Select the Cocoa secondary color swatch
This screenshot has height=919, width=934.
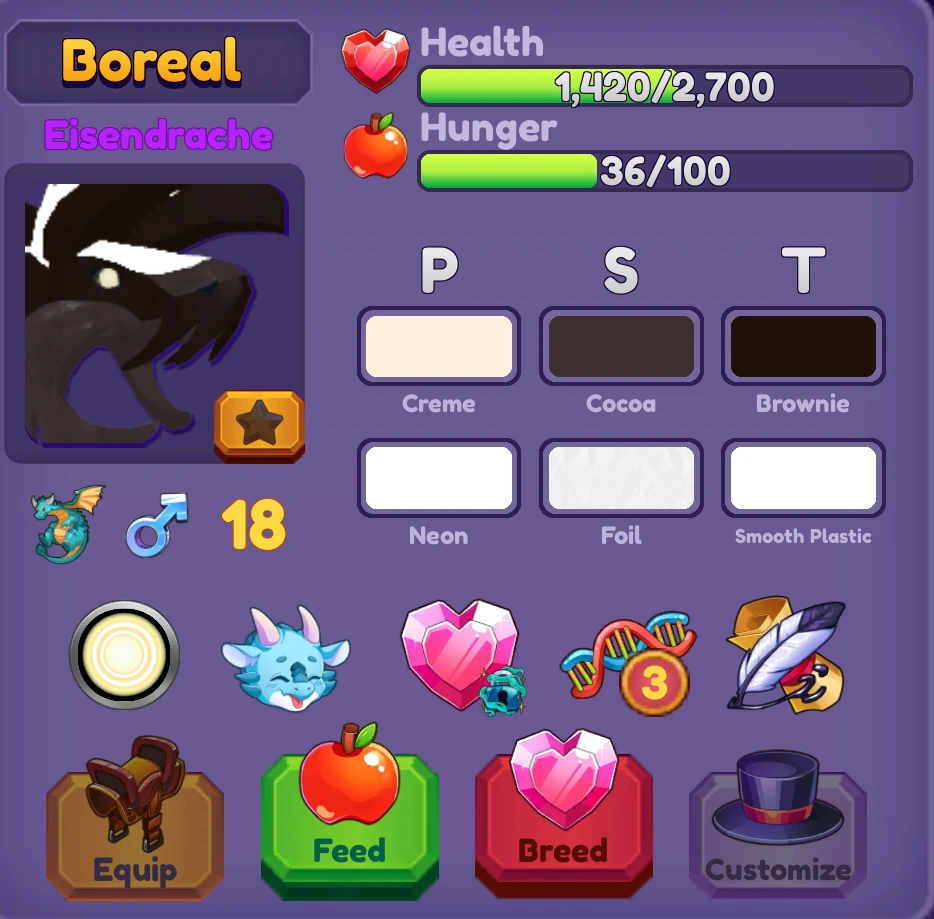pyautogui.click(x=621, y=346)
